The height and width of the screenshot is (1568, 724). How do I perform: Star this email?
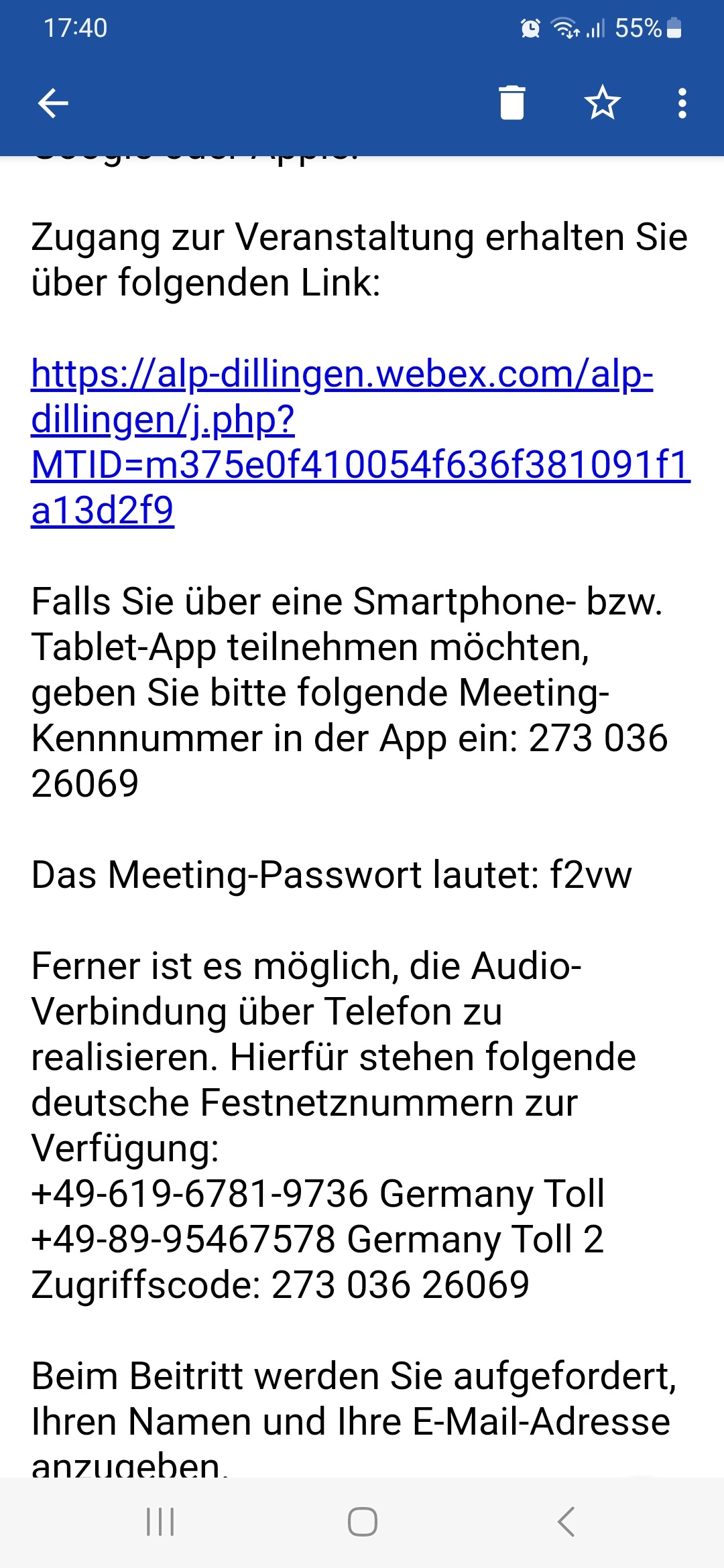click(x=602, y=103)
